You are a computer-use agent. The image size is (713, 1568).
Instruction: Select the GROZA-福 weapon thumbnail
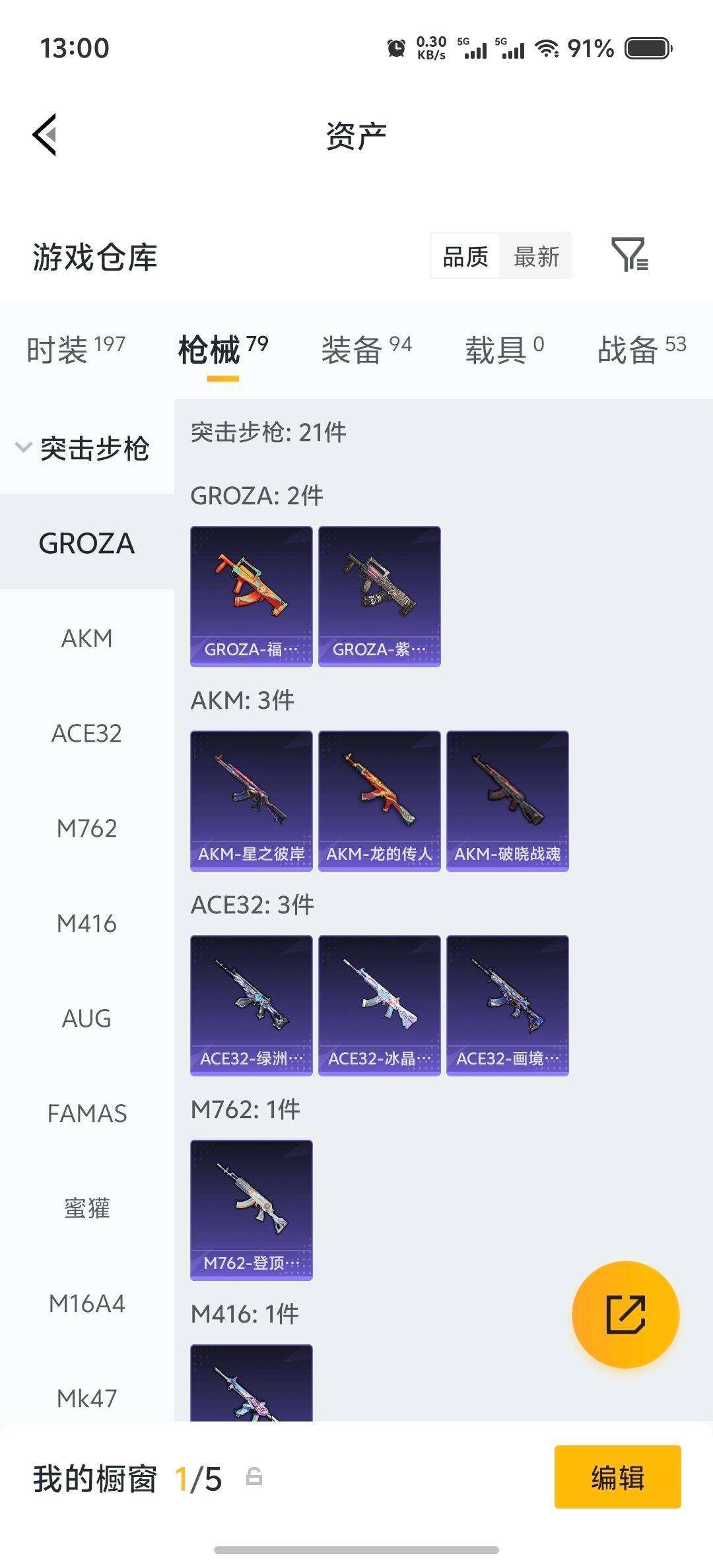tap(251, 594)
